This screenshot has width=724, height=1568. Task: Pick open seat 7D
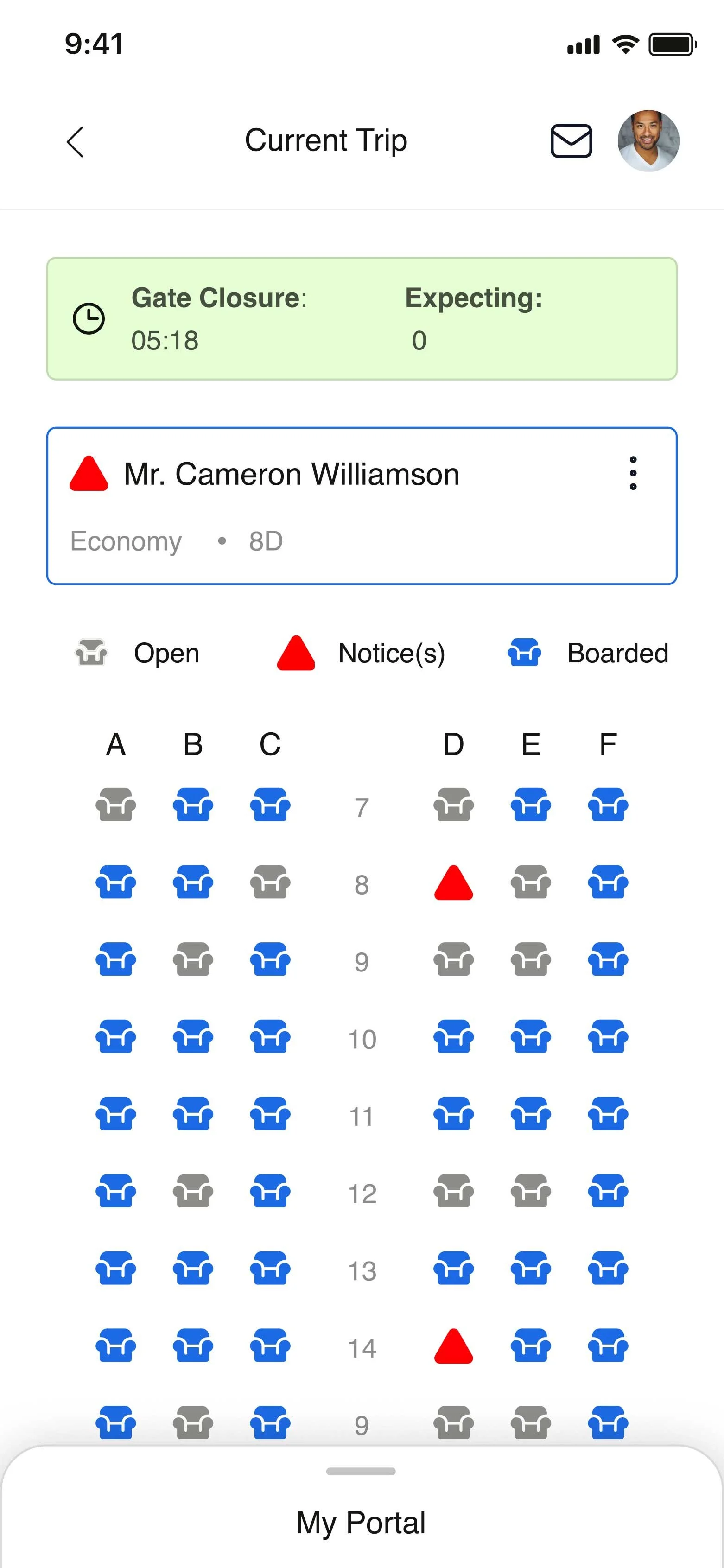pos(453,805)
